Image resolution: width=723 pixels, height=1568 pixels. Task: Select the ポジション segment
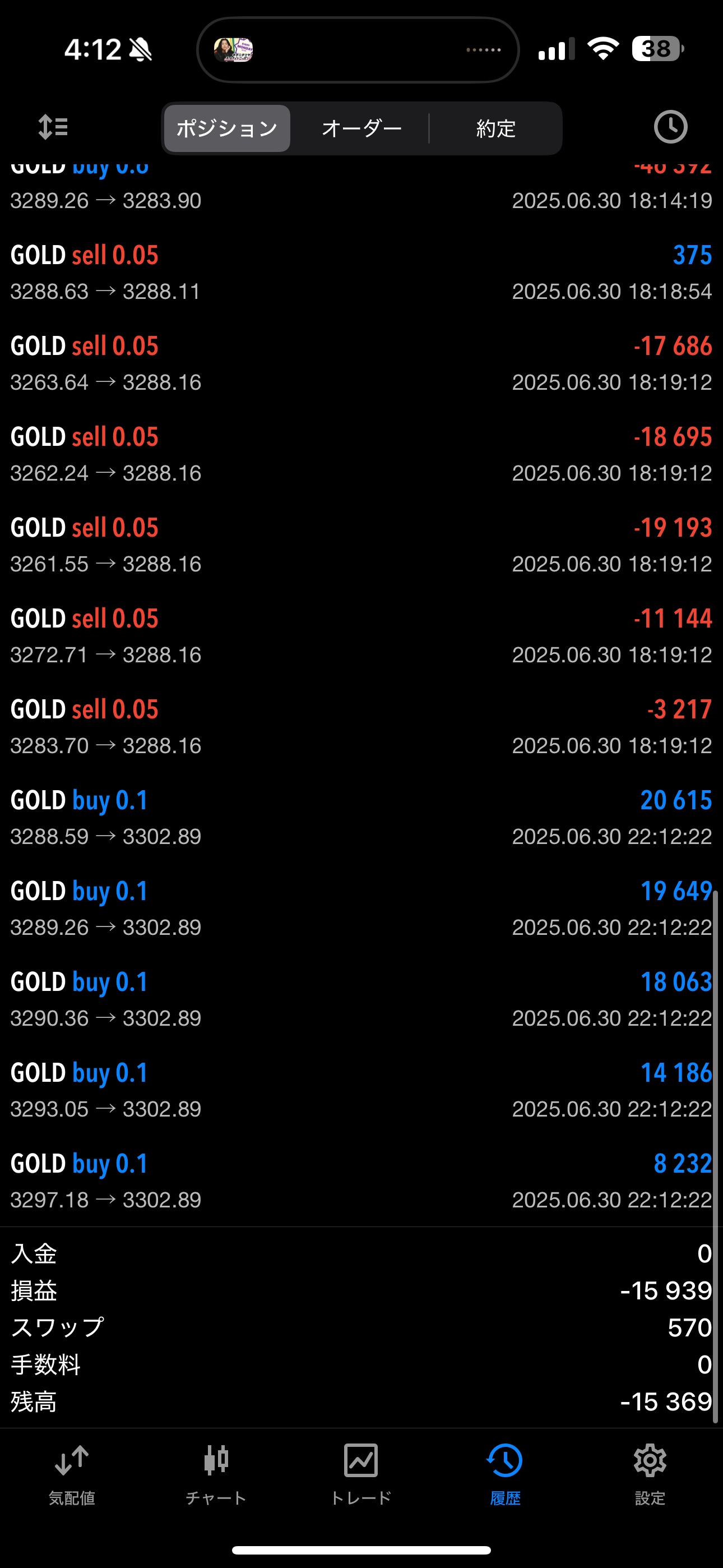(227, 128)
